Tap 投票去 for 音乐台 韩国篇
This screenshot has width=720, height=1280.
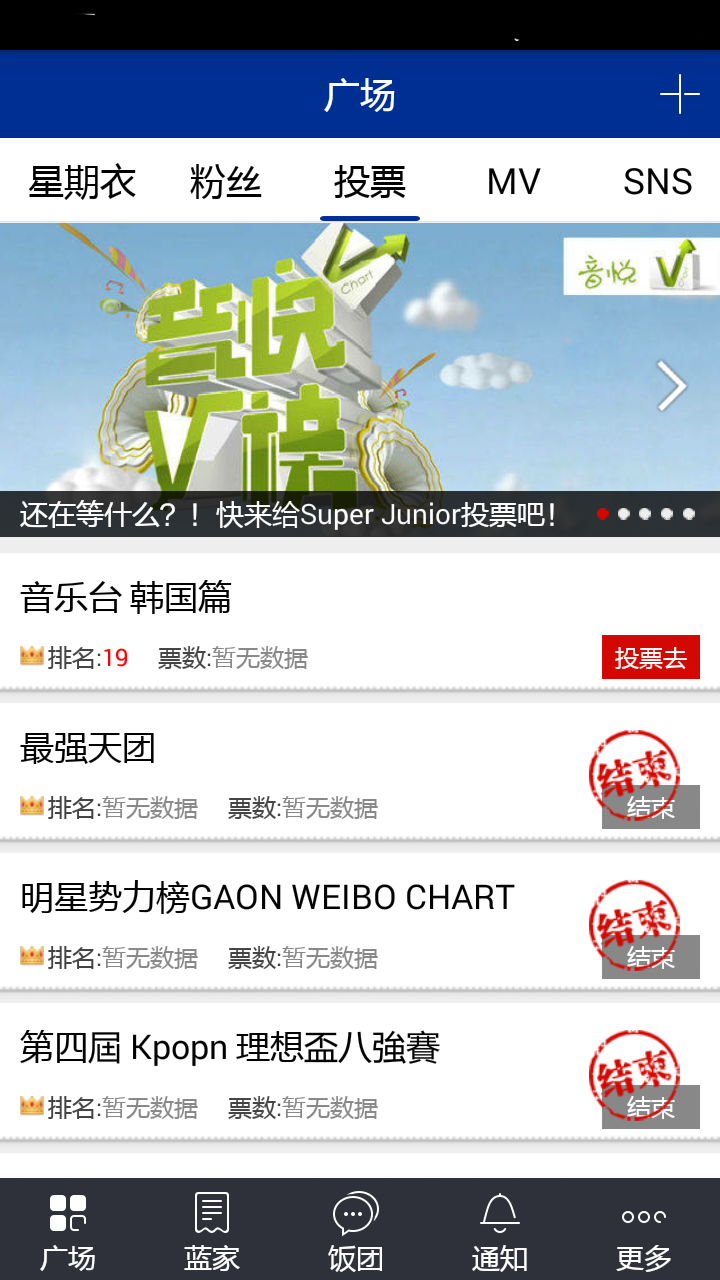click(x=650, y=657)
